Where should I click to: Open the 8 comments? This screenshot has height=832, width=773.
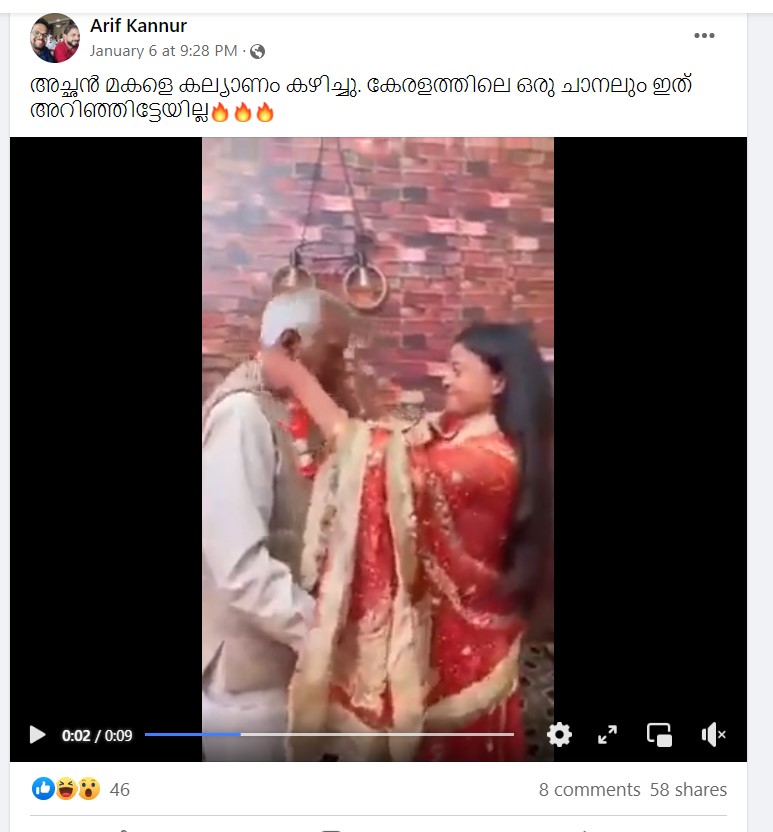[589, 790]
